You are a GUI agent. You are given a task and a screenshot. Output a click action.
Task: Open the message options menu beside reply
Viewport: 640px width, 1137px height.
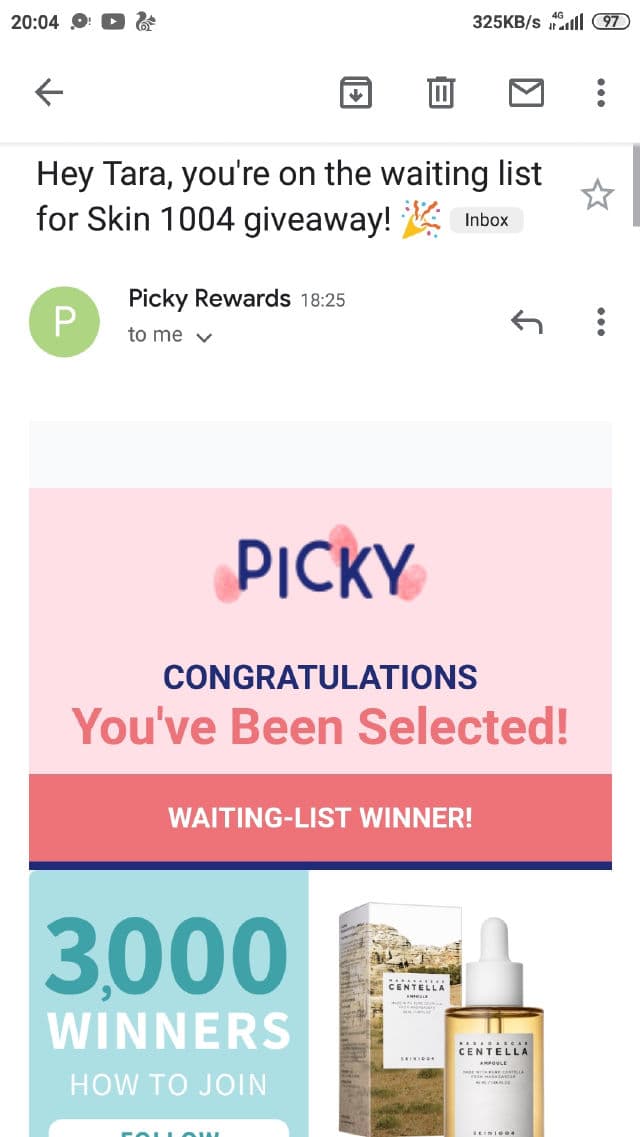(x=600, y=322)
